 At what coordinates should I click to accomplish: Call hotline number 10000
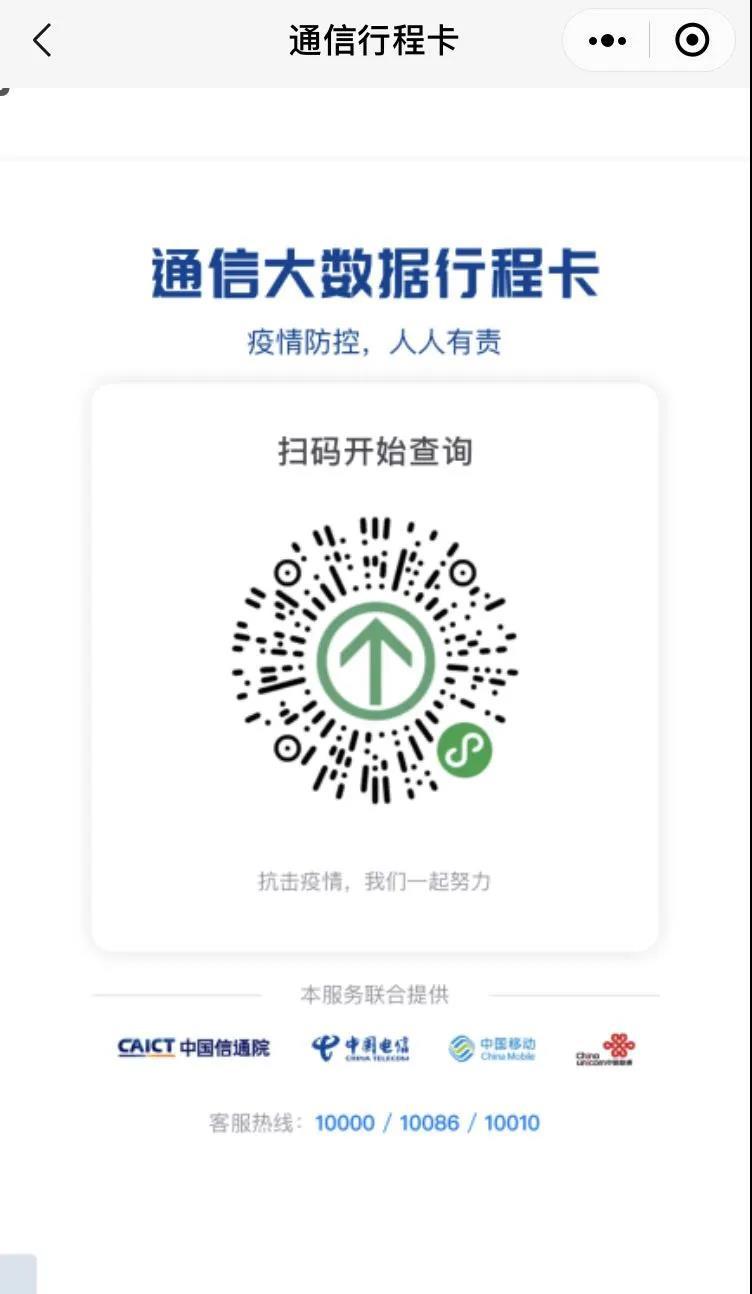[344, 1123]
